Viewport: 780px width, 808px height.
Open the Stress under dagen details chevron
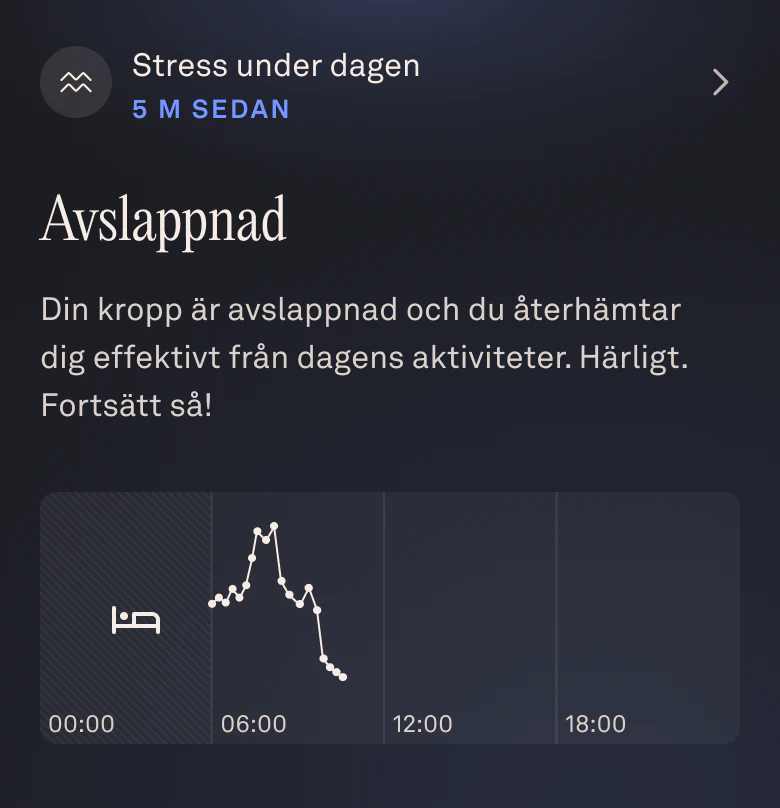point(720,82)
